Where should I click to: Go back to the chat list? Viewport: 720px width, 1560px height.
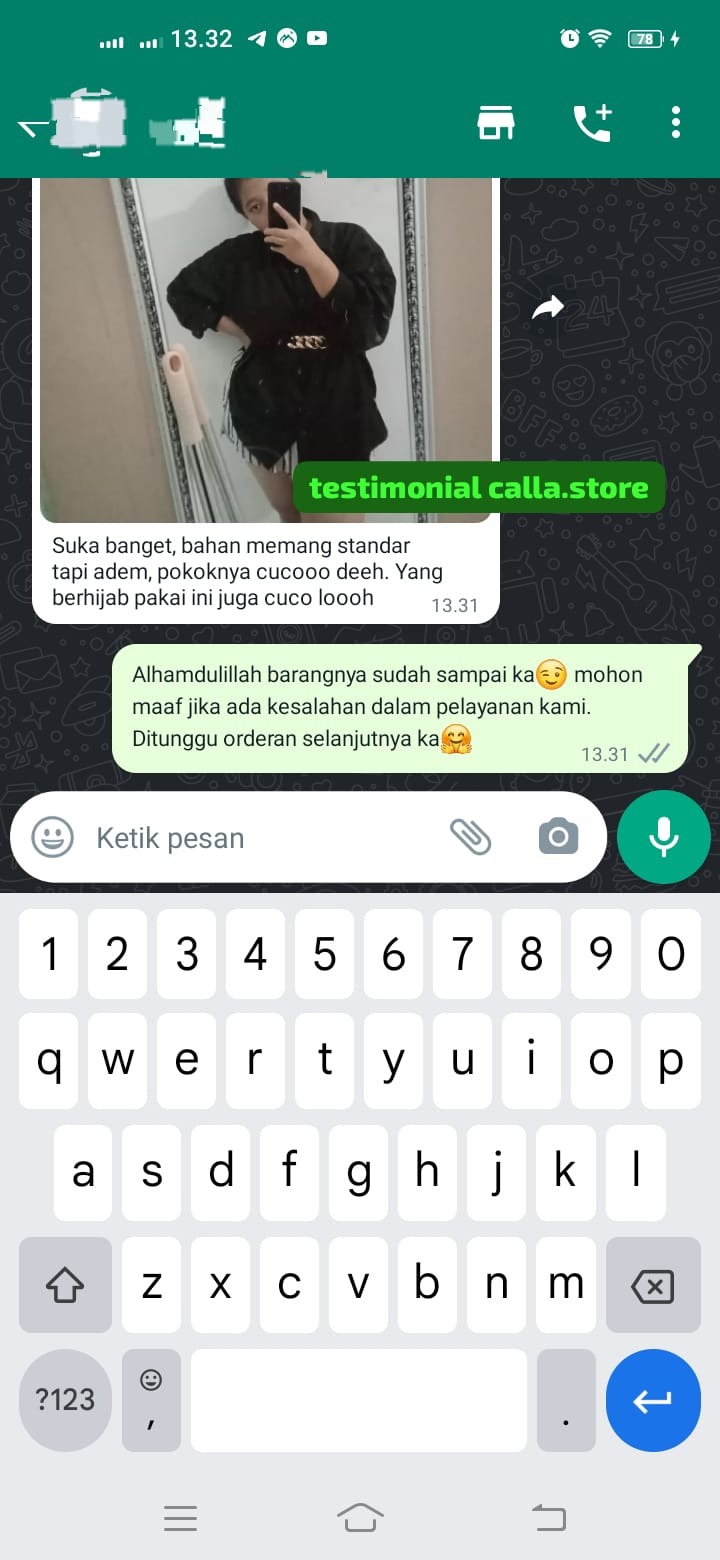32,125
